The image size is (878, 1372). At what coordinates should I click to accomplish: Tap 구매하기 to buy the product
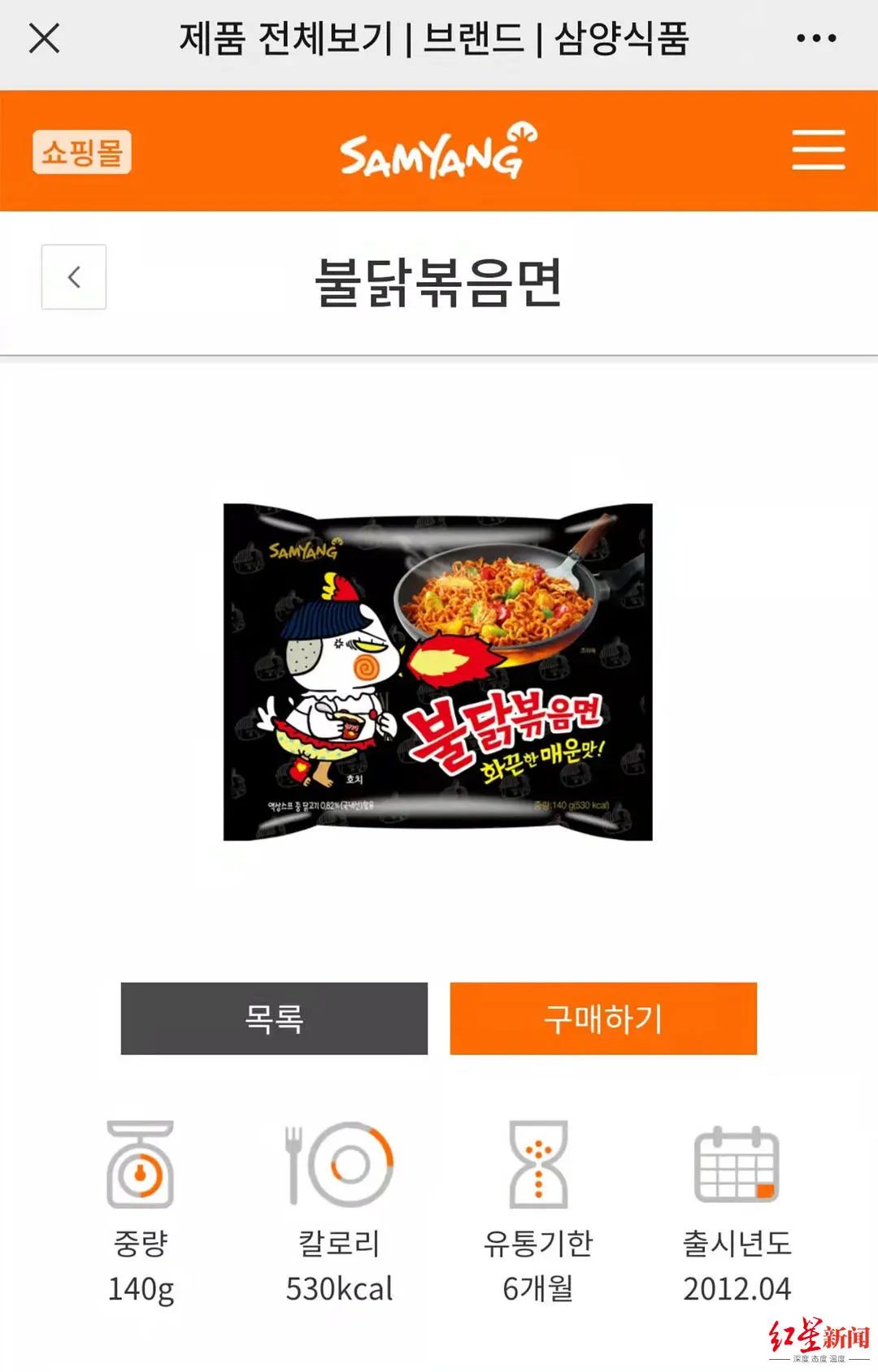pos(603,1018)
